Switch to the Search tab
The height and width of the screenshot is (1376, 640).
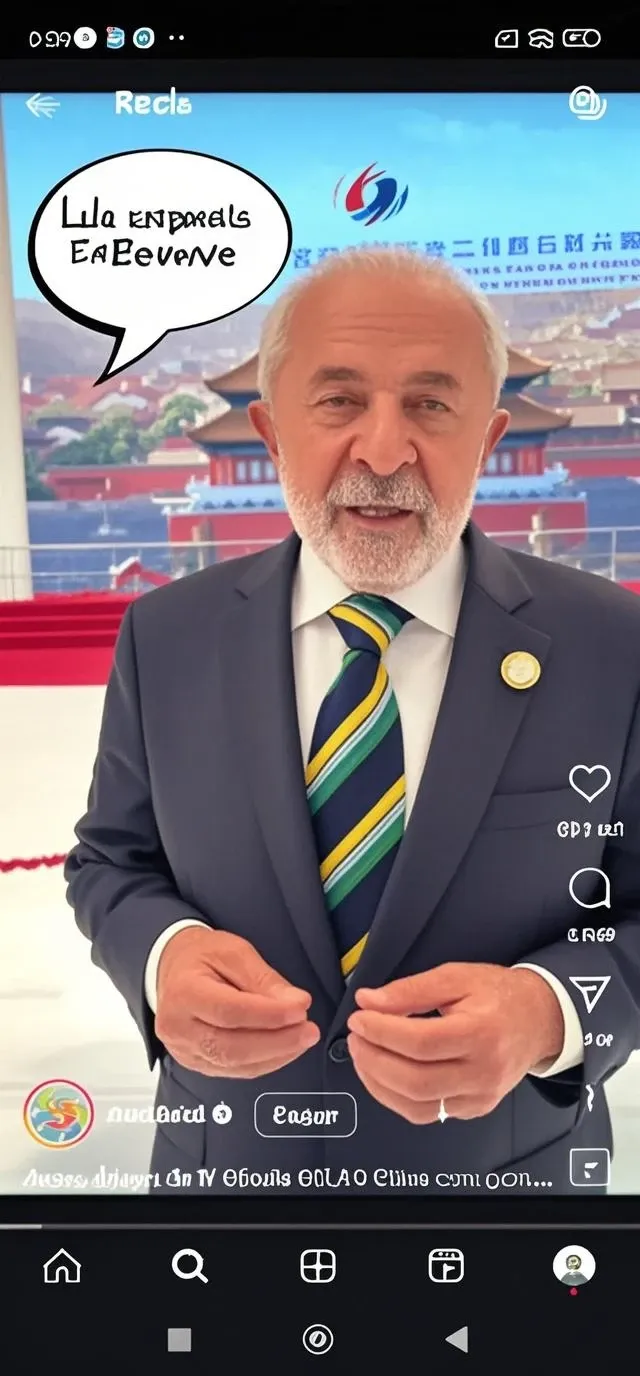pos(189,1266)
